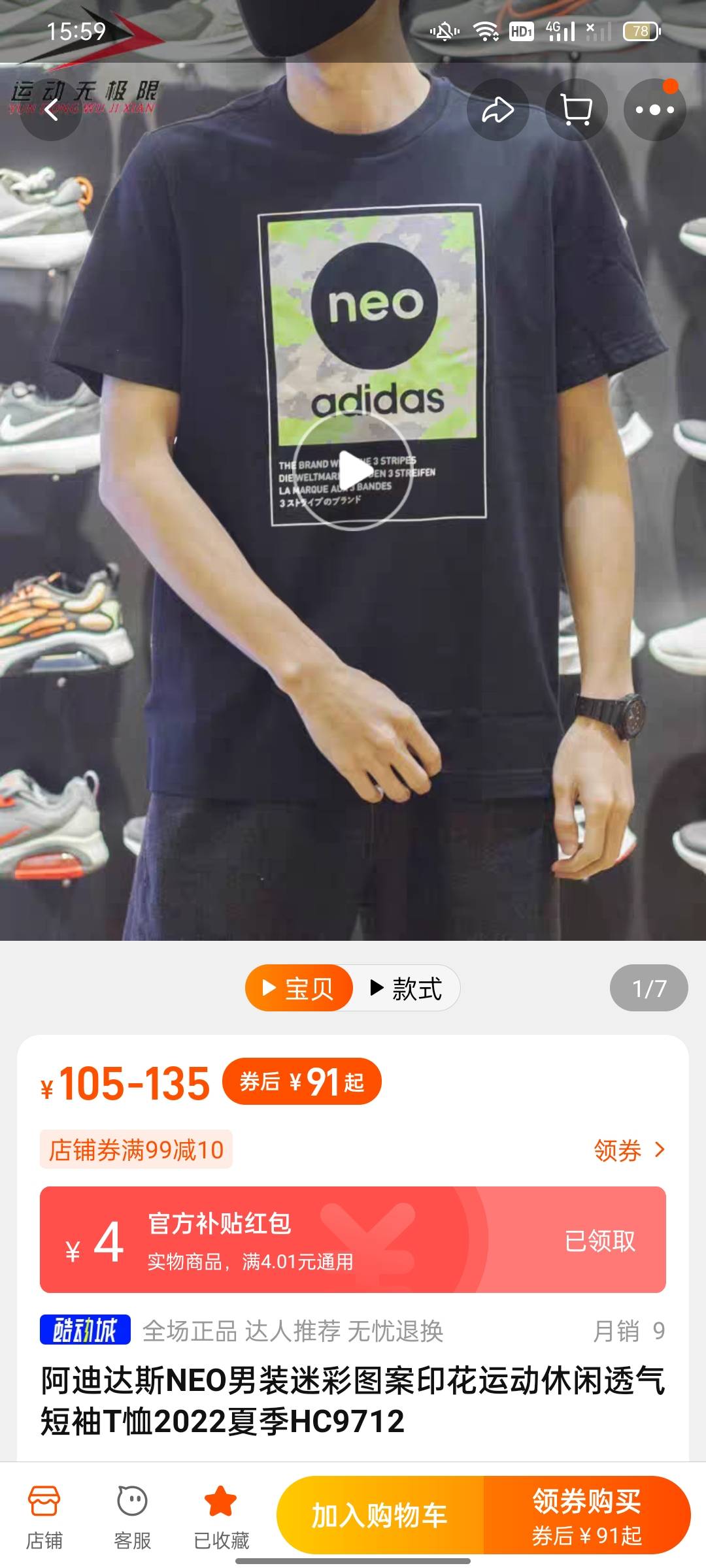Add item via 加入购物车
The height and width of the screenshot is (1568, 706).
[x=380, y=1516]
